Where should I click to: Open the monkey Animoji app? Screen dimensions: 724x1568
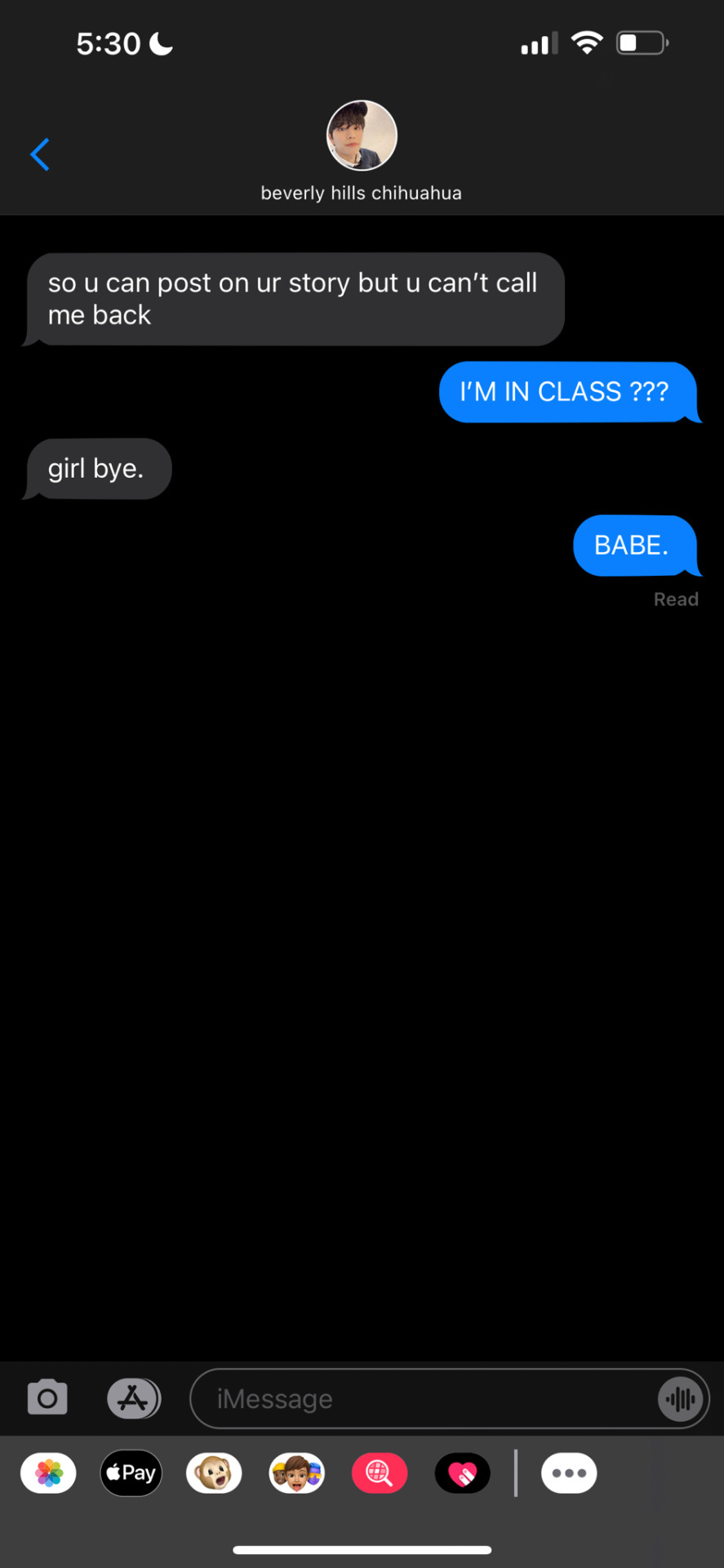coord(214,1473)
